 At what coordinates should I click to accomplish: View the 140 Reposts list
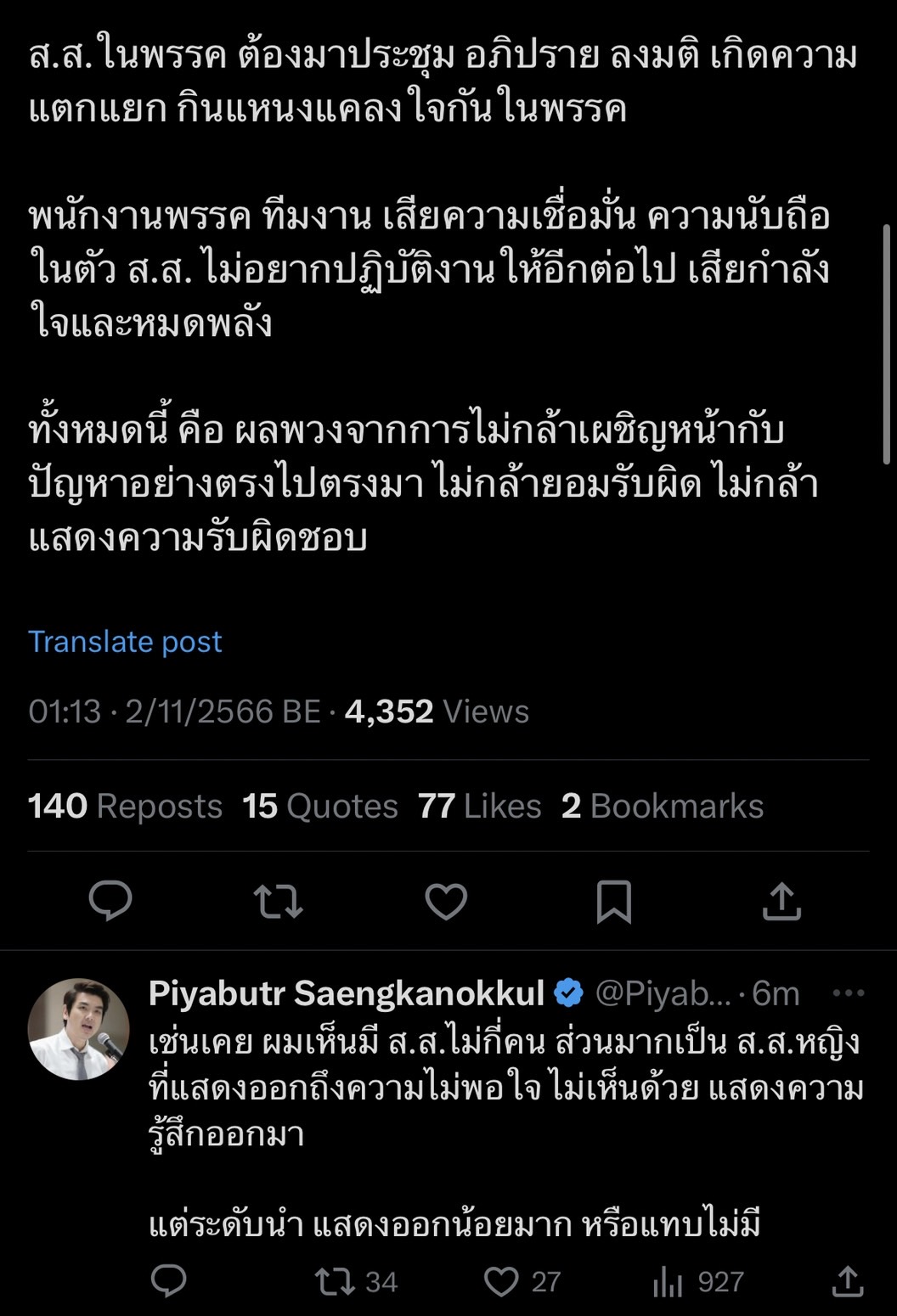(125, 806)
